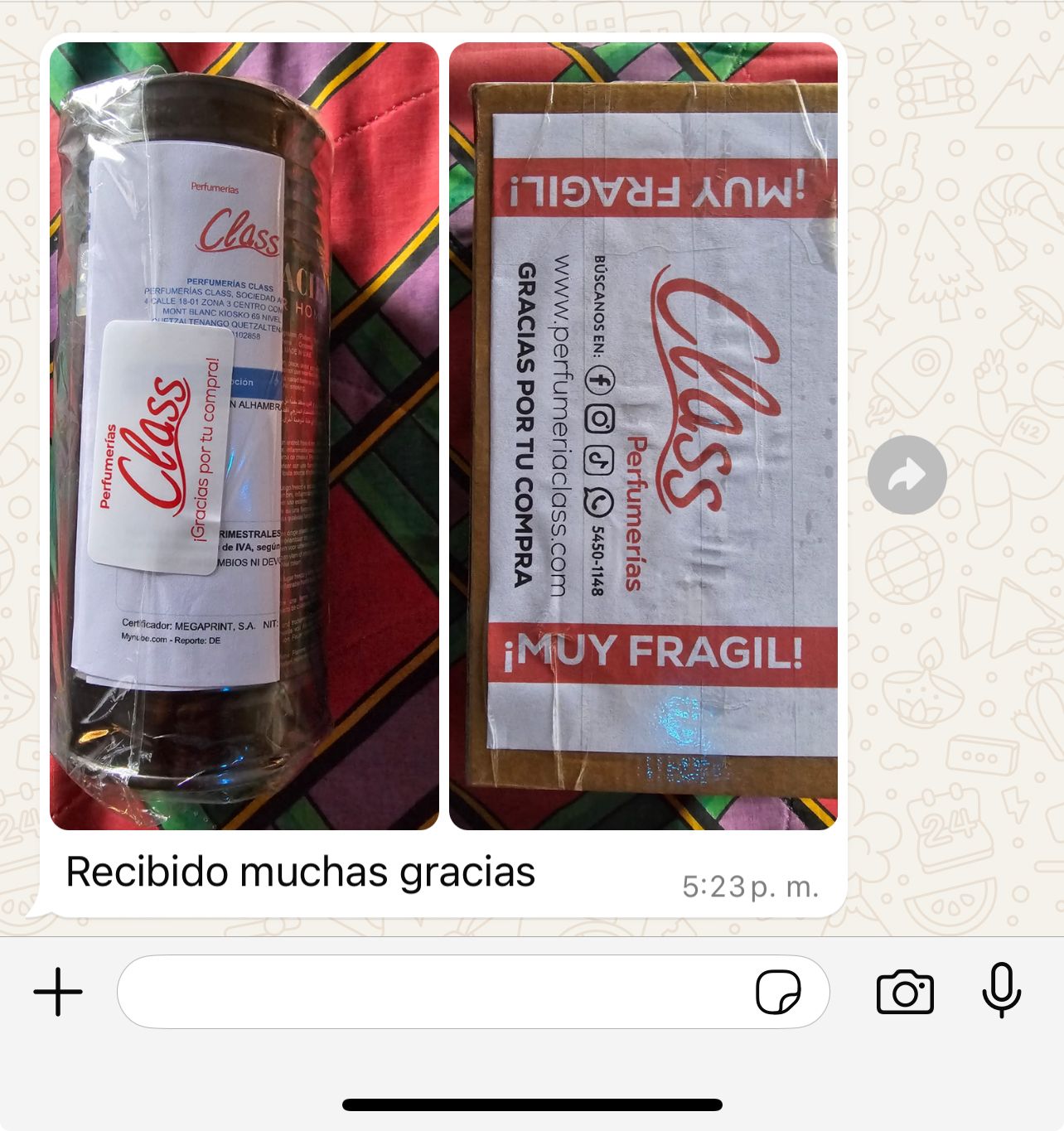
Task: Open the ¡MUY FRAGIL! box photo
Action: [643, 436]
